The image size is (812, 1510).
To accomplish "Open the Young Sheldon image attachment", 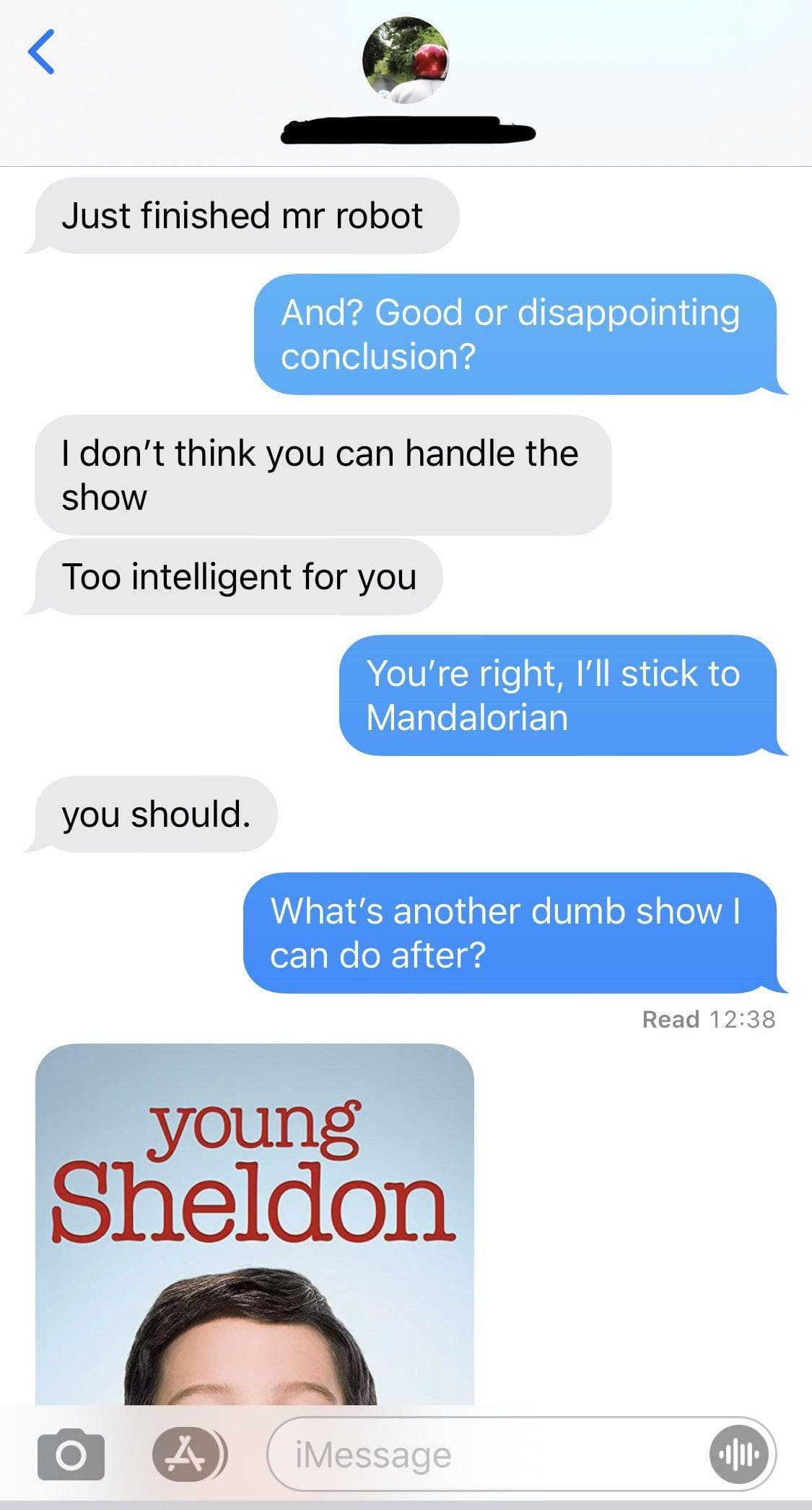I will tap(254, 1228).
